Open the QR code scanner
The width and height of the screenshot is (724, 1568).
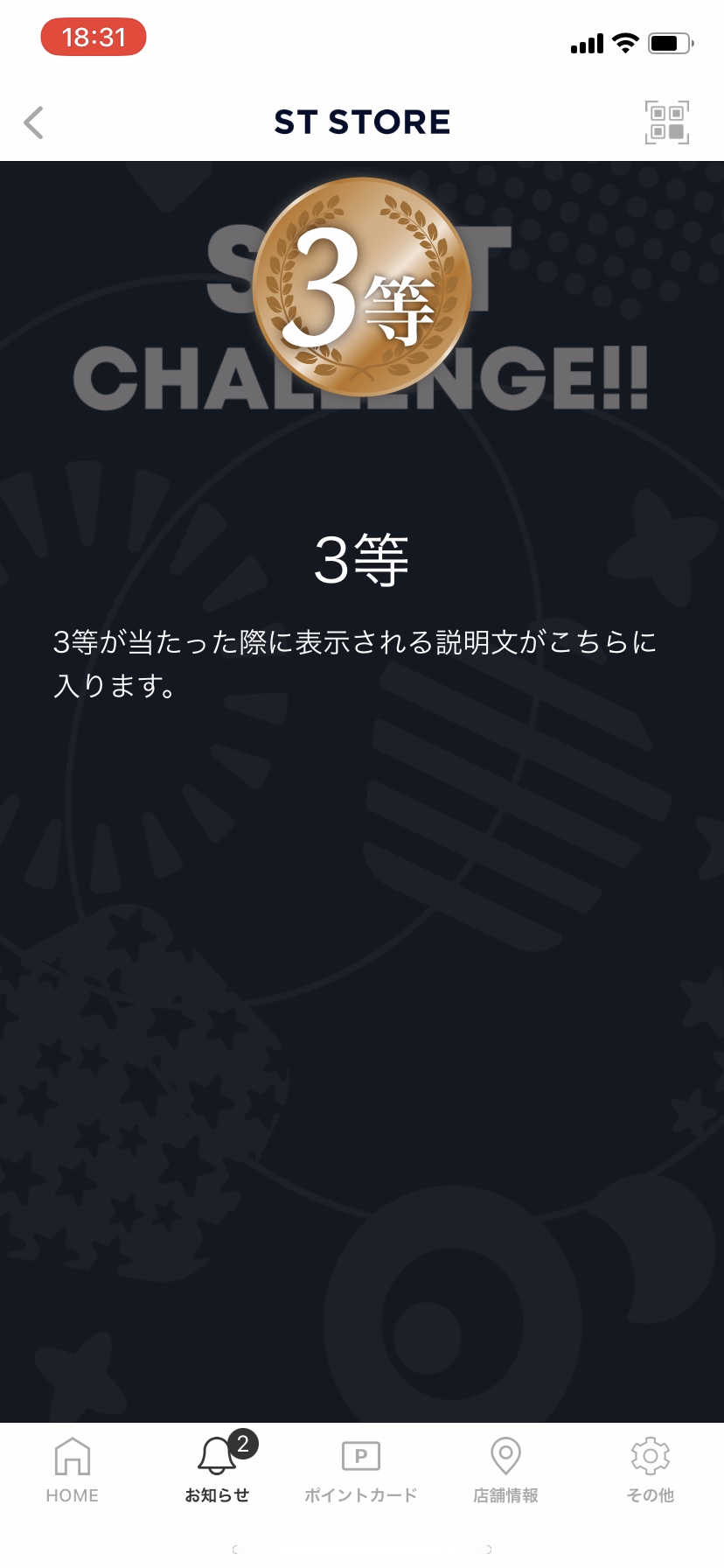click(x=666, y=122)
